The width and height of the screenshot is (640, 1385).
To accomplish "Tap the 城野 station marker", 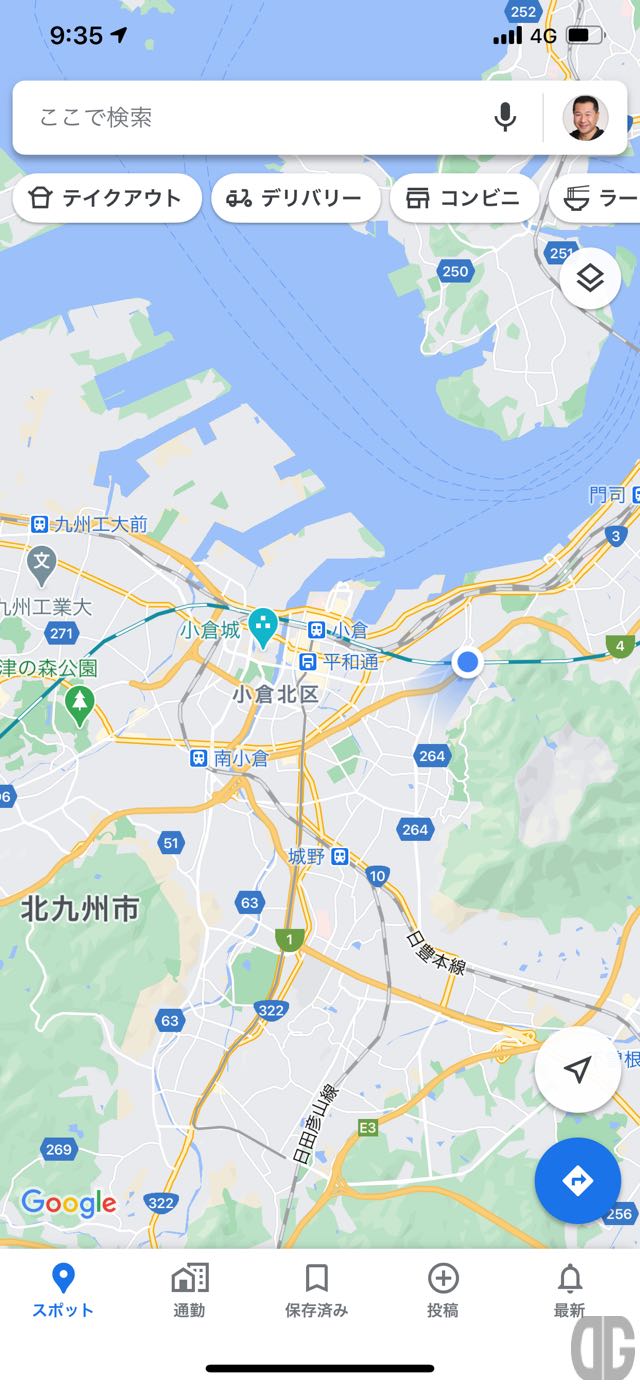I will click(340, 856).
